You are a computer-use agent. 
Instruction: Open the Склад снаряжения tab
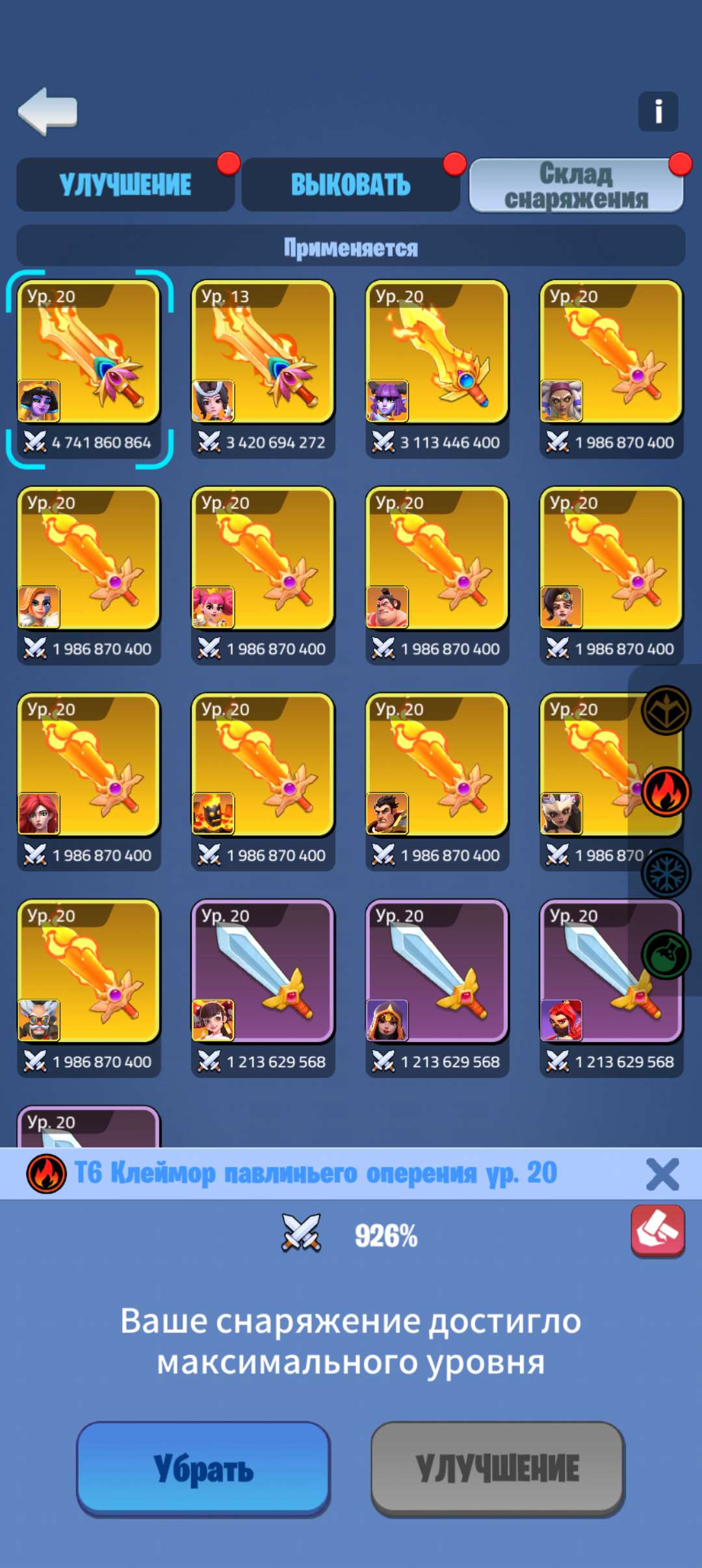pyautogui.click(x=576, y=186)
